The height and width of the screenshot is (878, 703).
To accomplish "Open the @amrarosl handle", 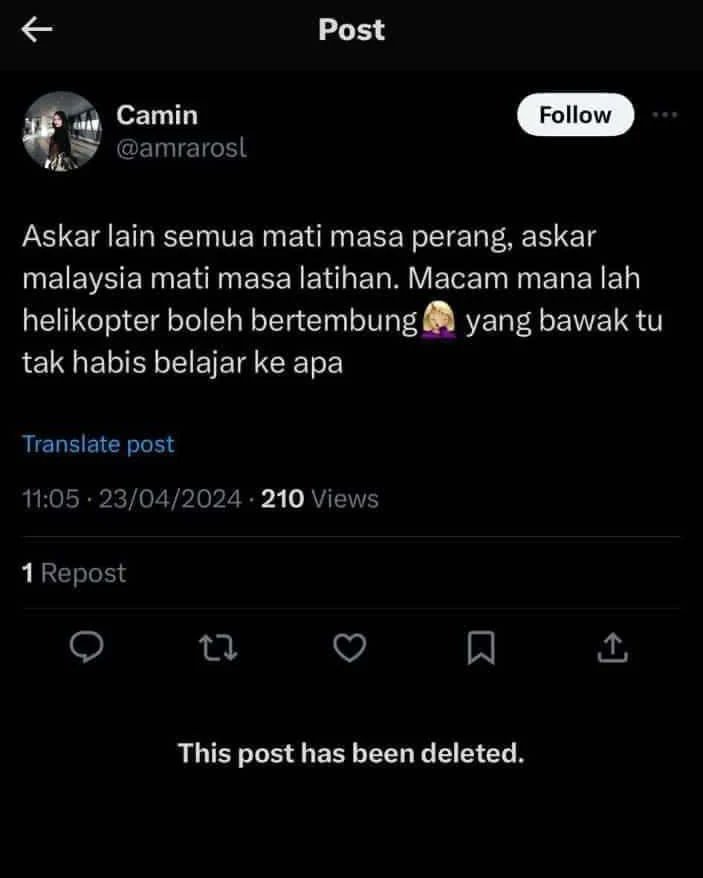I will [182, 148].
